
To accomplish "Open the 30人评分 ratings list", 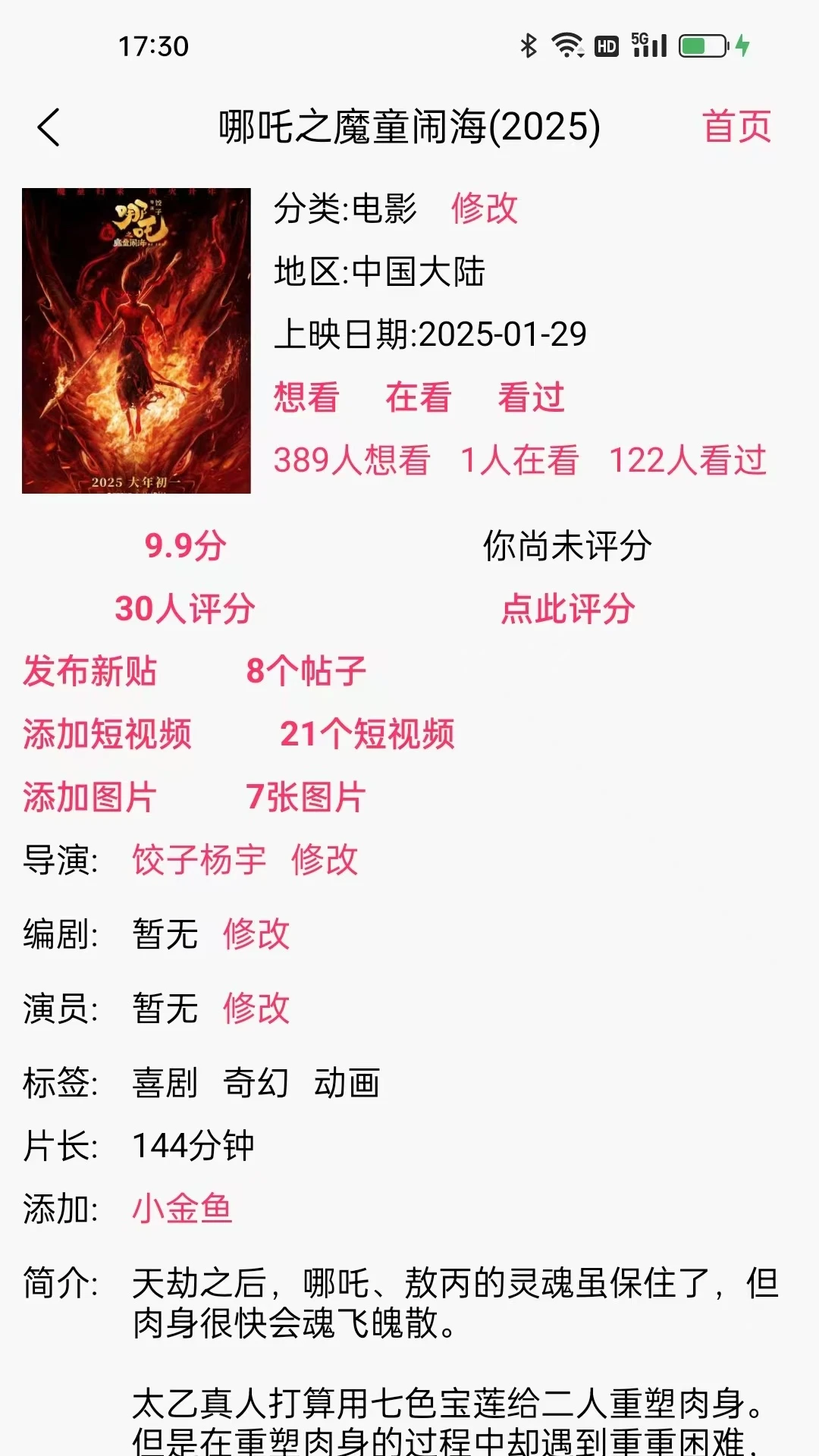I will click(185, 609).
